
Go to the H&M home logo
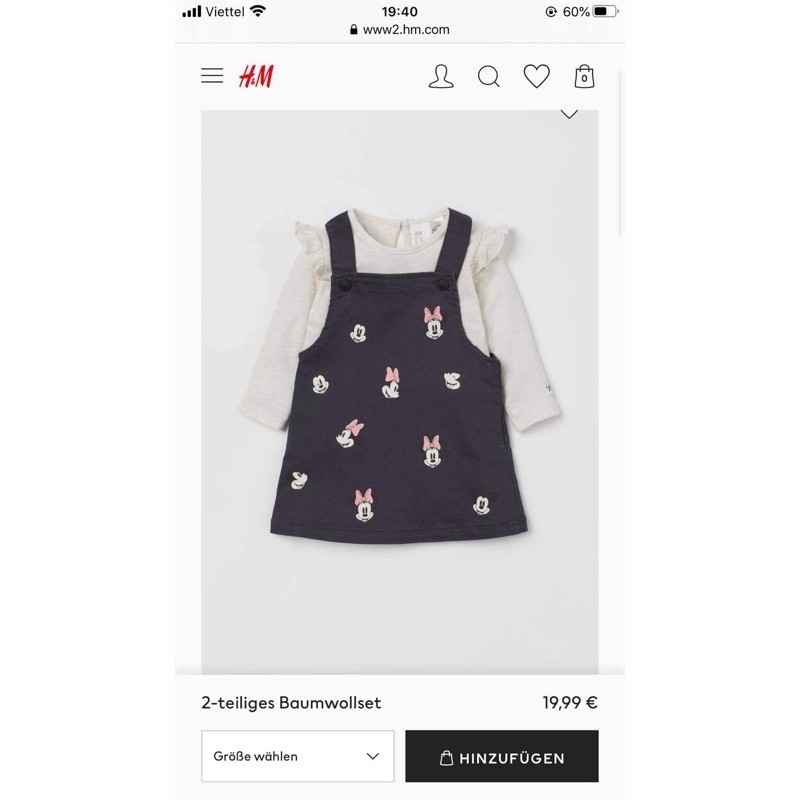255,76
